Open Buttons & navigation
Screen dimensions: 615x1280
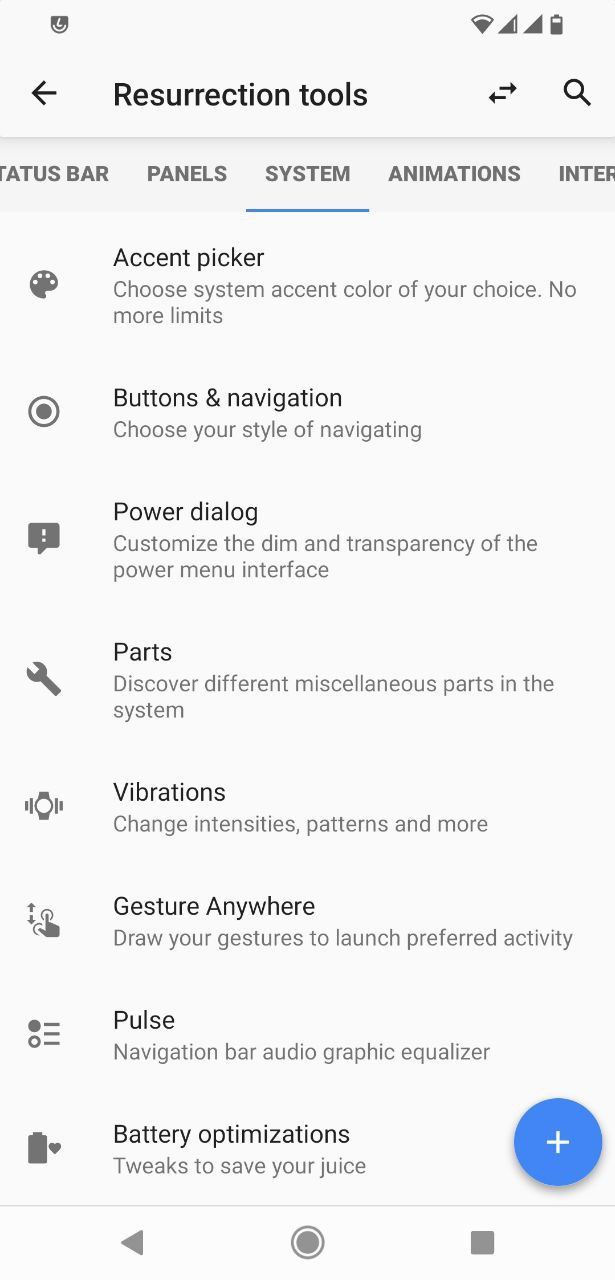(307, 413)
